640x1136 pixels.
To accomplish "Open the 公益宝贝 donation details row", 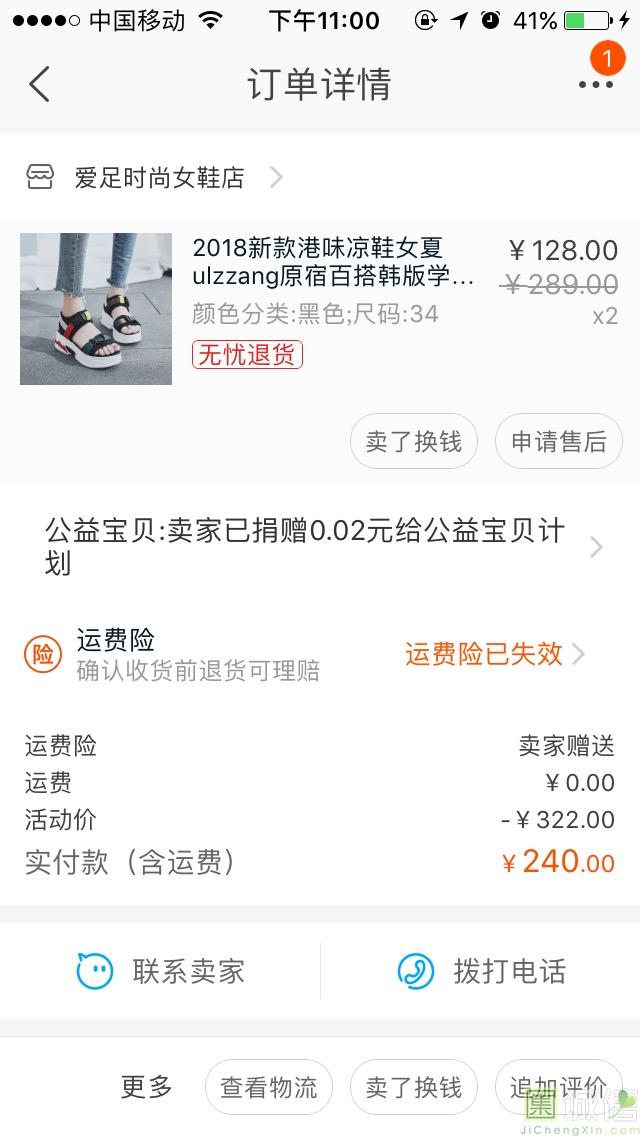I will (x=320, y=546).
